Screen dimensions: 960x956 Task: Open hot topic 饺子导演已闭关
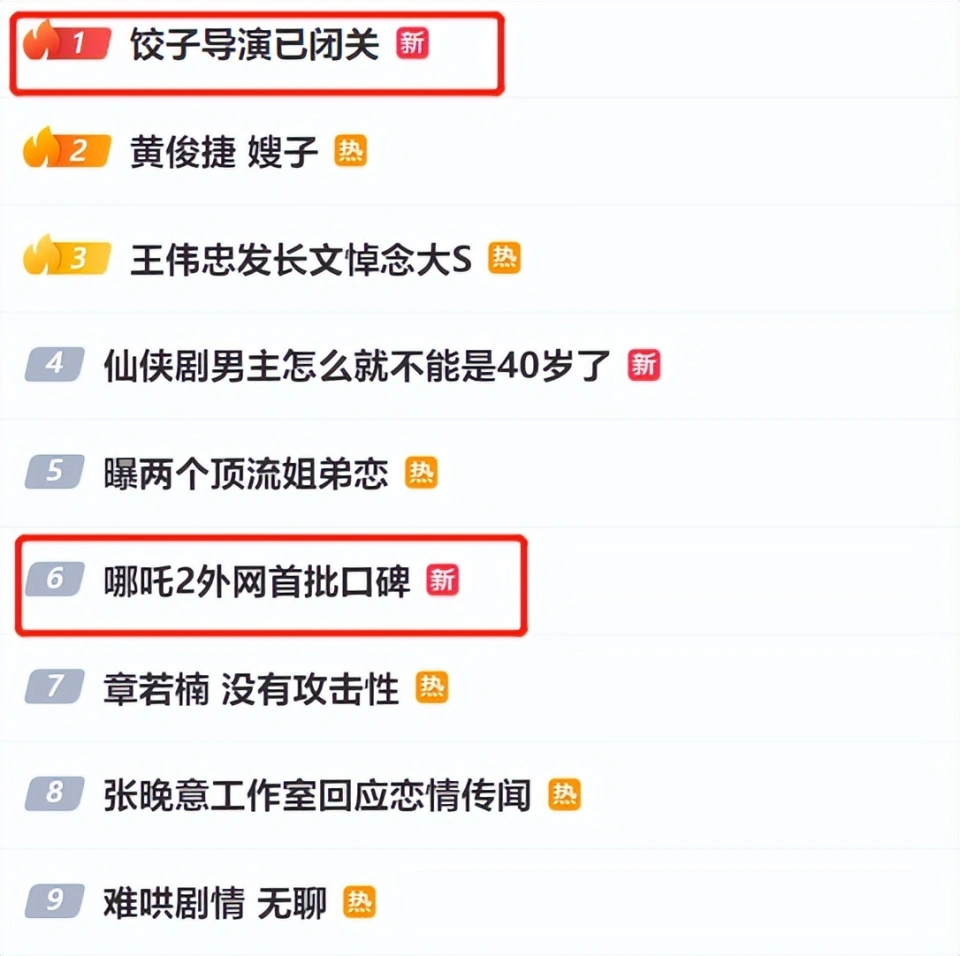[254, 45]
